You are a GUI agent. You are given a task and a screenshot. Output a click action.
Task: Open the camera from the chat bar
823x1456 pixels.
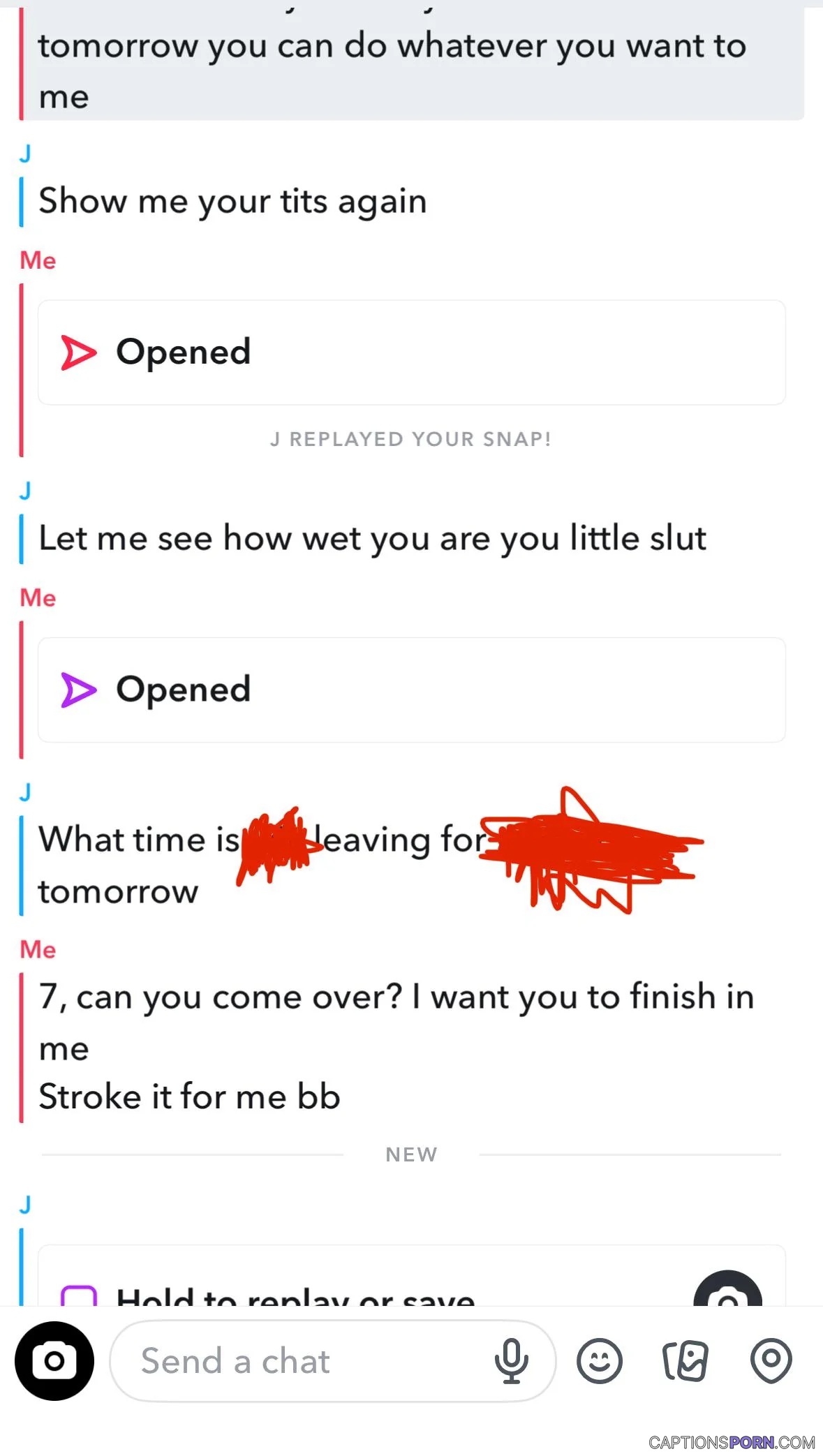point(54,1360)
